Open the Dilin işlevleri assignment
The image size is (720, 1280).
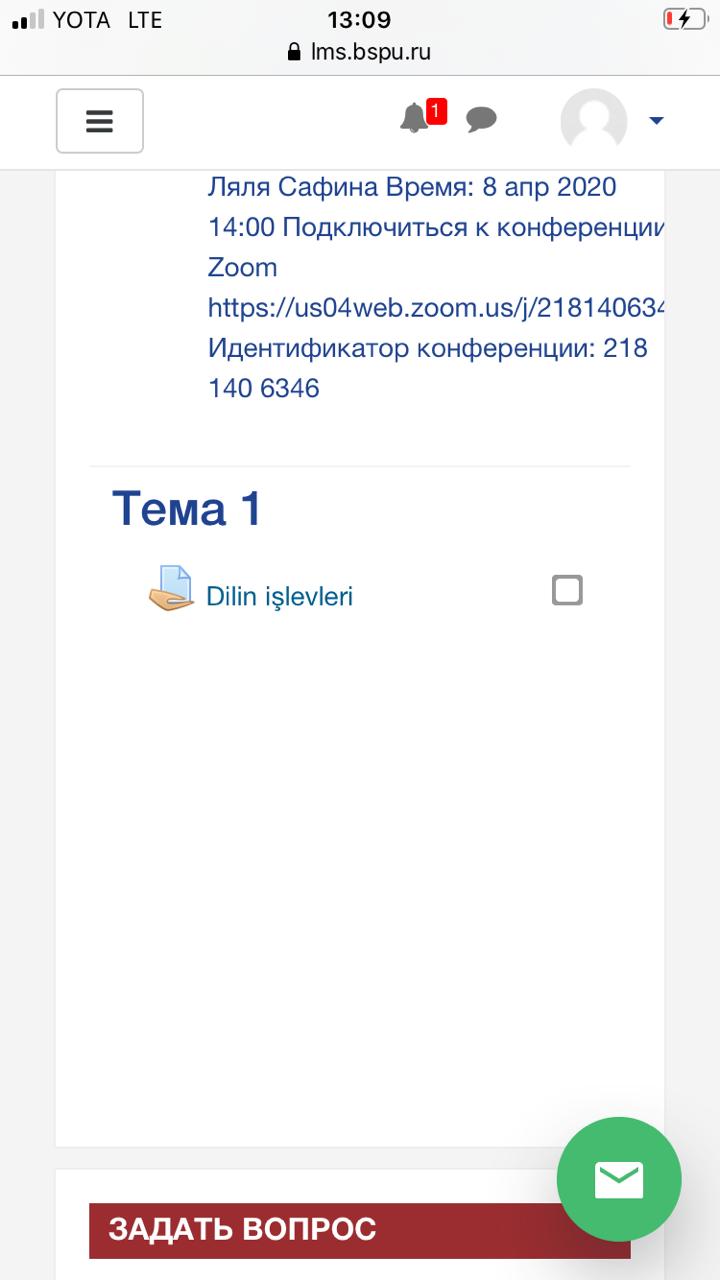[x=279, y=596]
